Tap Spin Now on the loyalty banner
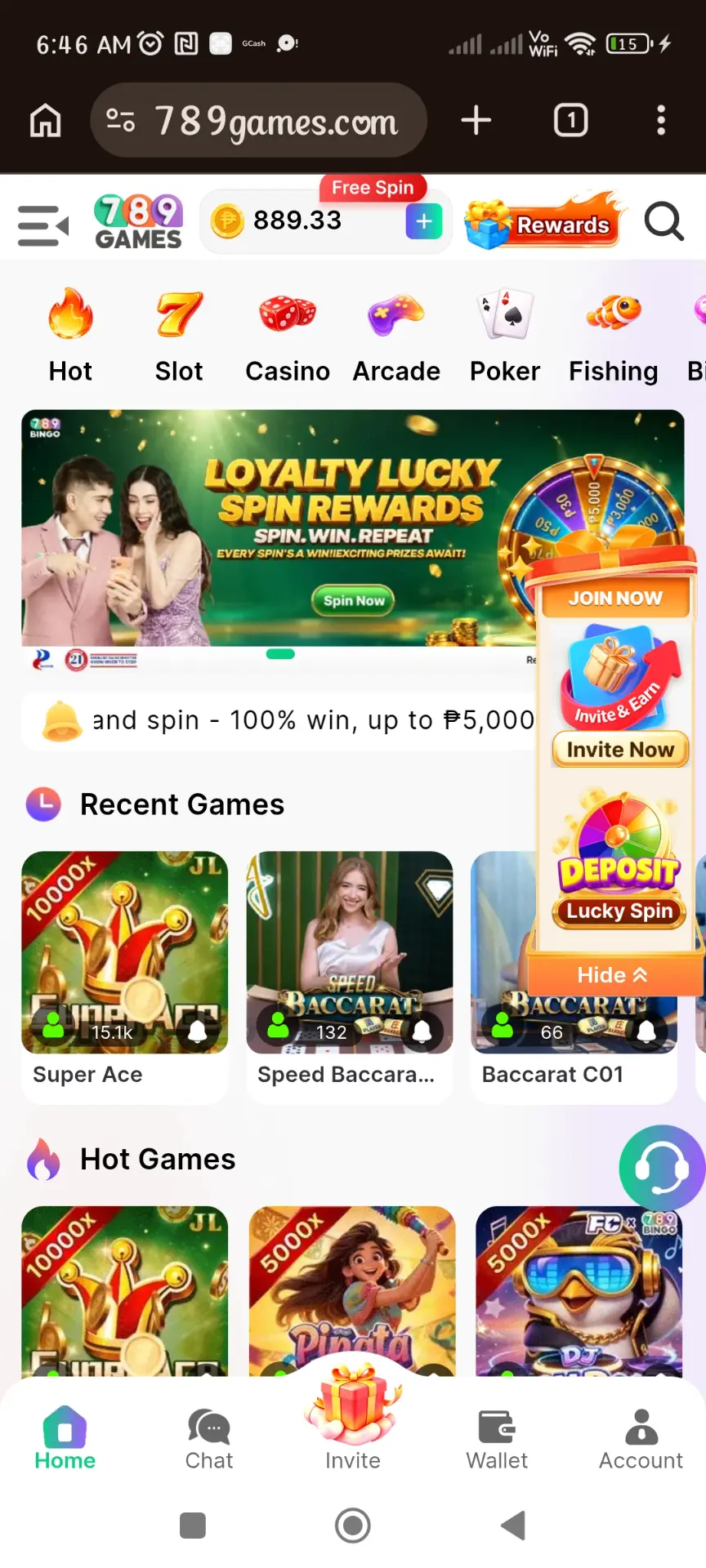Screen dimensions: 706x1568 [x=353, y=600]
